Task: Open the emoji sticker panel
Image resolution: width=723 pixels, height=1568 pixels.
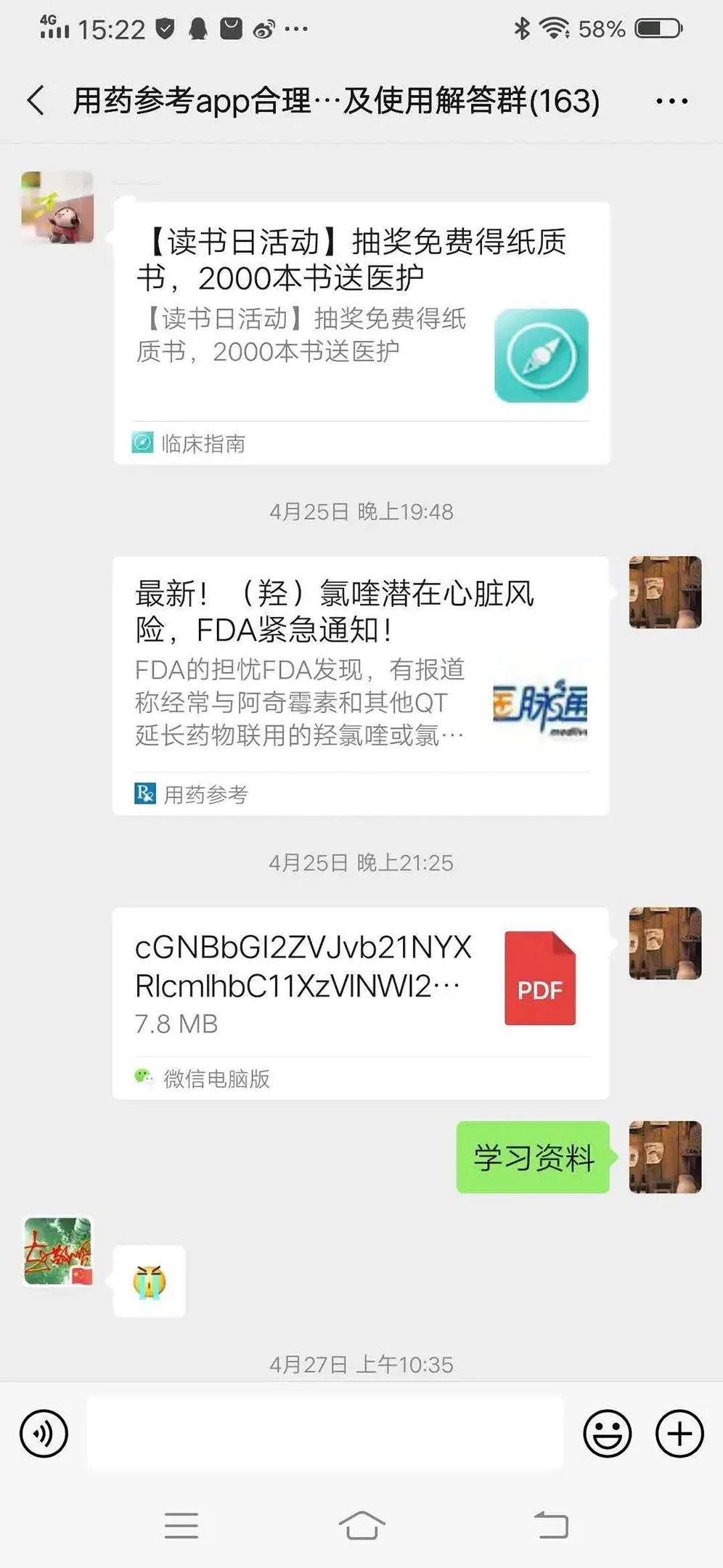Action: point(607,1434)
